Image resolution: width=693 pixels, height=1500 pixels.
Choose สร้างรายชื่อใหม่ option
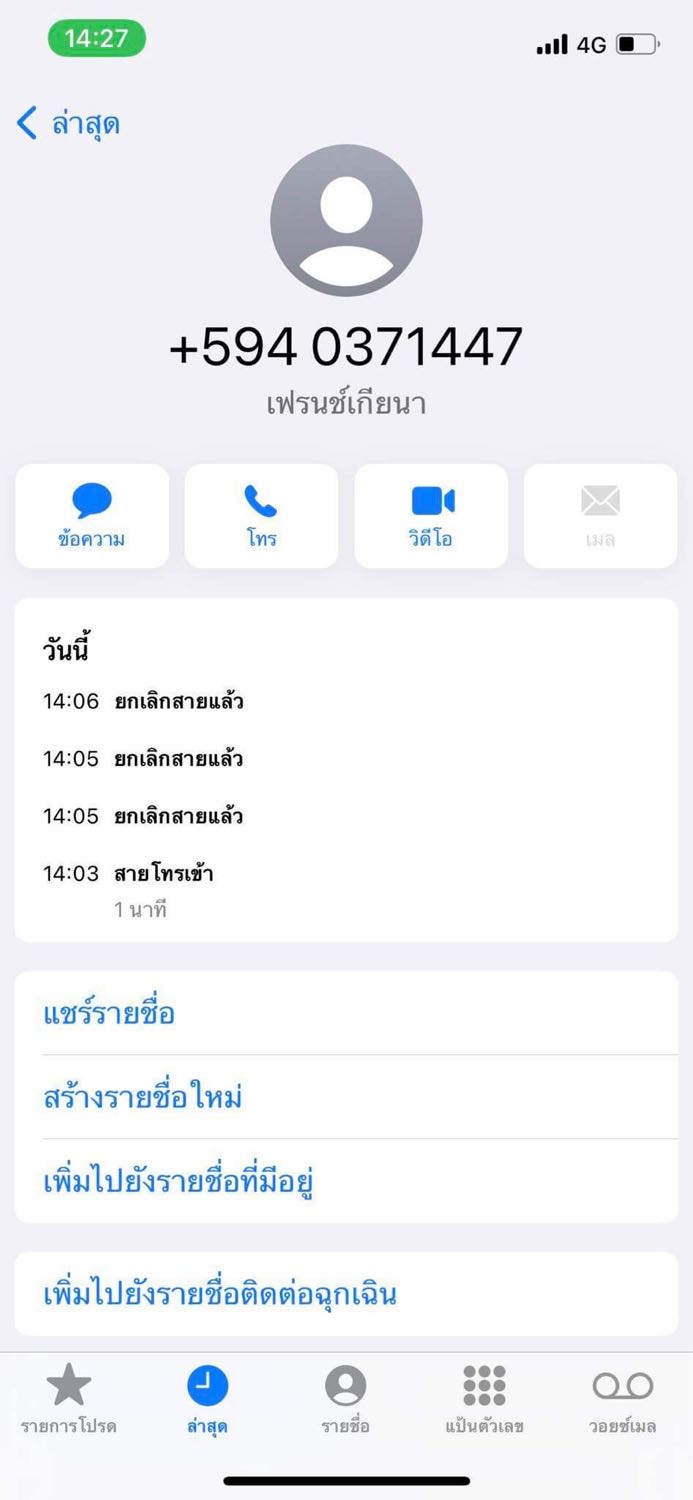[x=143, y=1097]
